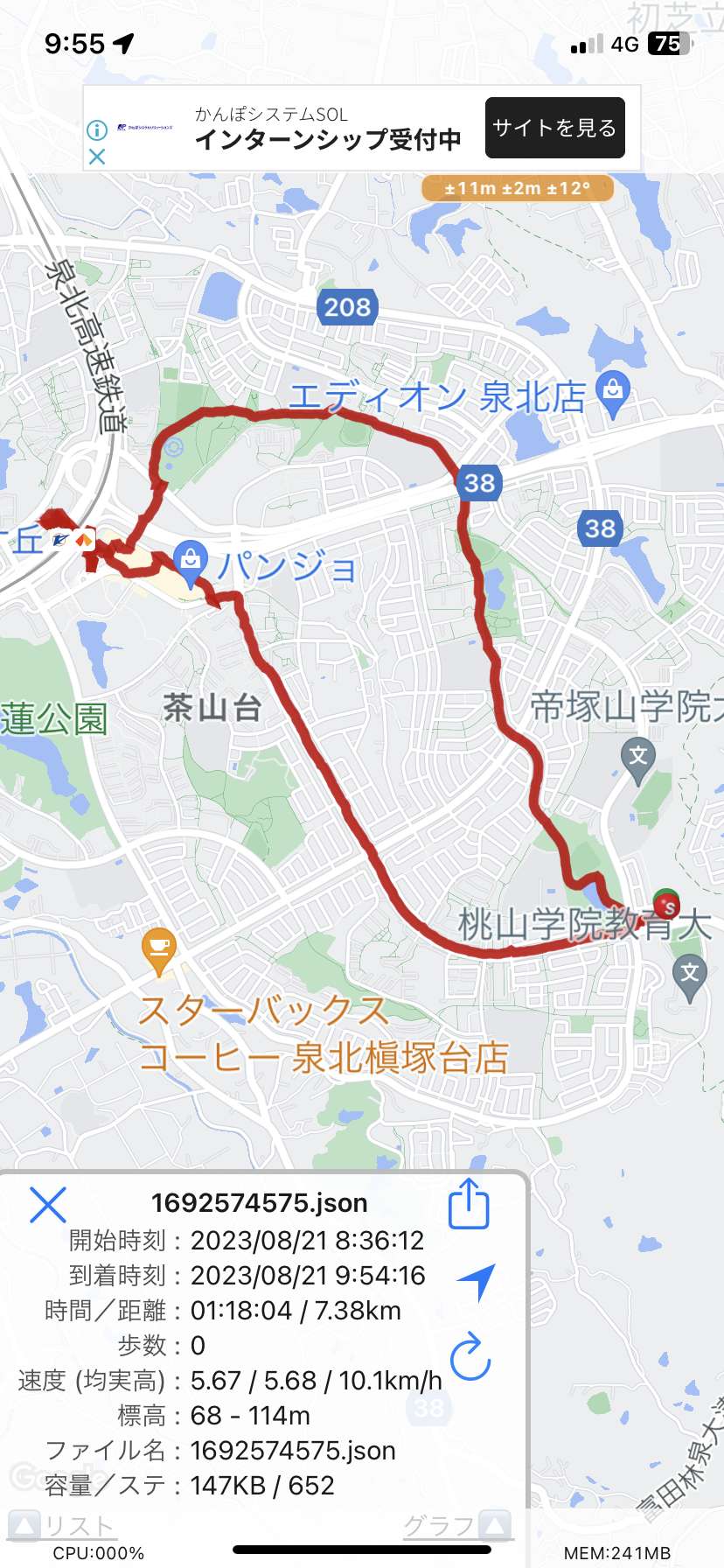Share the 1692574575.json track file
Image resolution: width=724 pixels, height=1568 pixels.
point(469,1204)
